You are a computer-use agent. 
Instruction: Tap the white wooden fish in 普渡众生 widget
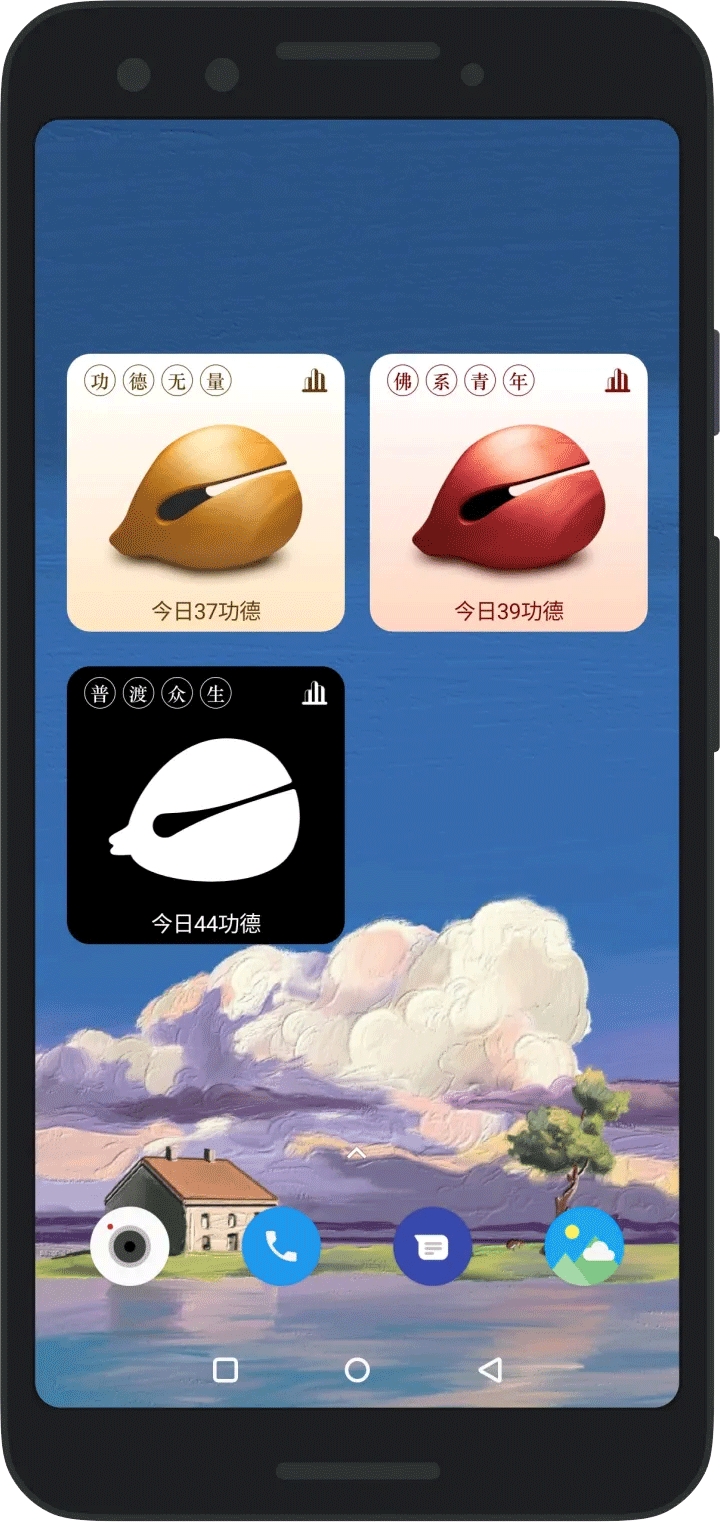pyautogui.click(x=206, y=810)
